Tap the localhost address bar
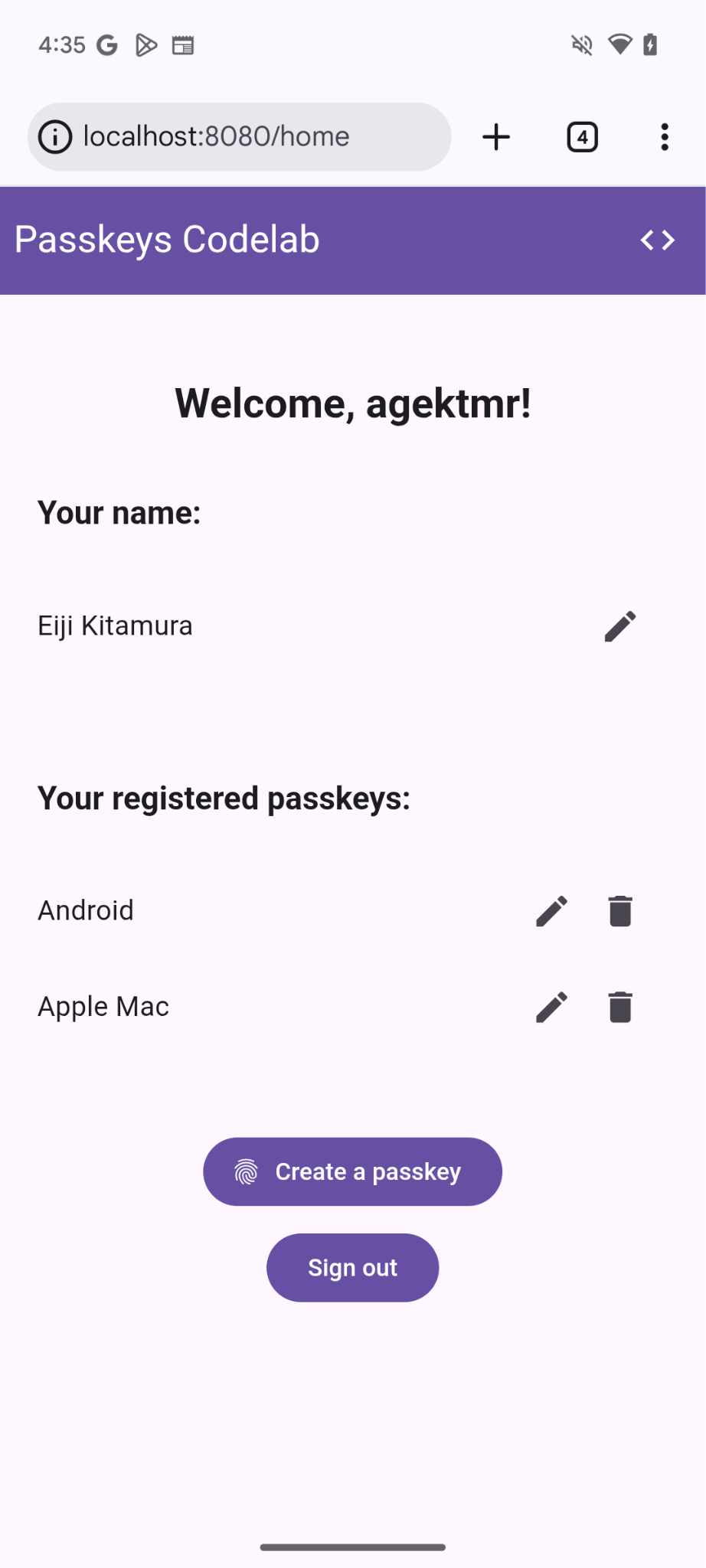Viewport: 706px width, 1568px height. pyautogui.click(x=253, y=137)
